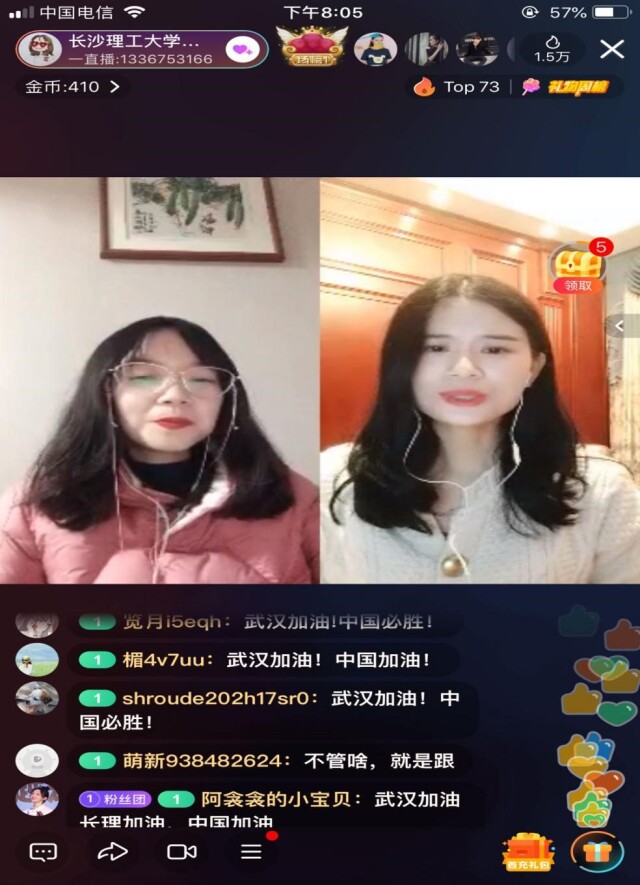The image size is (640, 885).
Task: Open the more options menu
Action: click(x=251, y=851)
